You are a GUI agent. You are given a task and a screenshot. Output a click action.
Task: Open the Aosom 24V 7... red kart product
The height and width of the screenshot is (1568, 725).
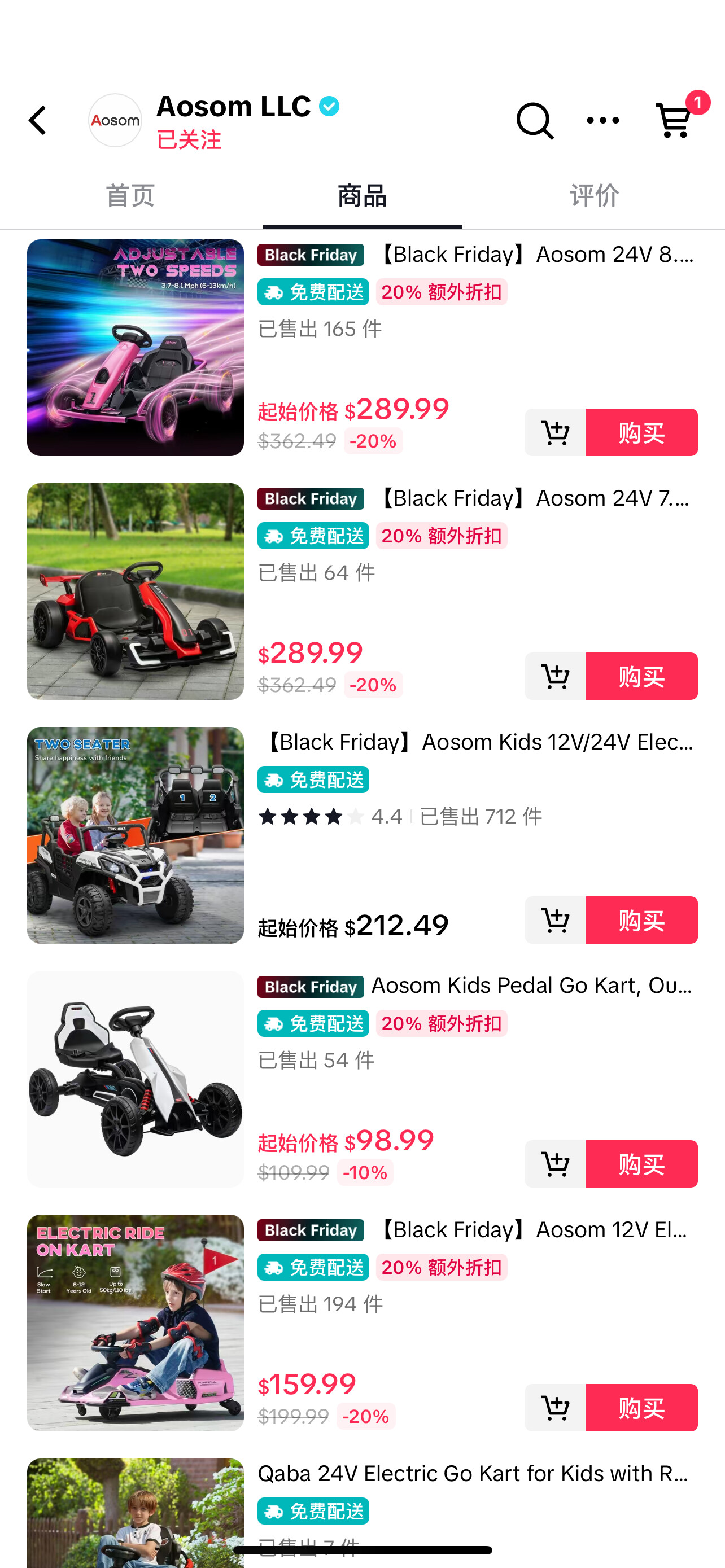[135, 591]
